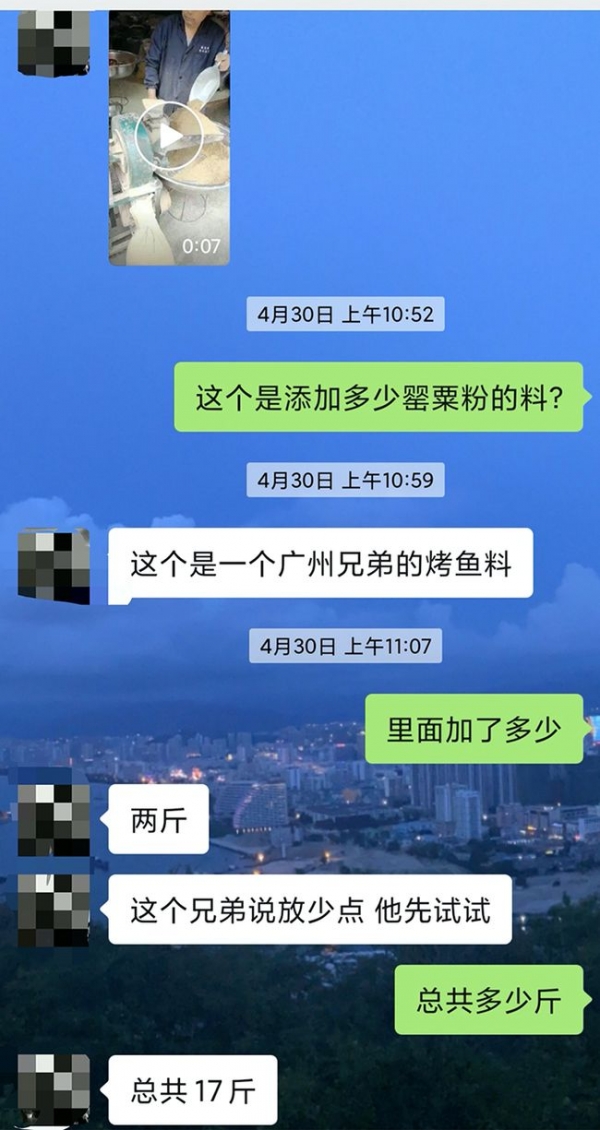600x1130 pixels.
Task: Open avatar next to 总共17斤 message
Action: (x=54, y=1089)
